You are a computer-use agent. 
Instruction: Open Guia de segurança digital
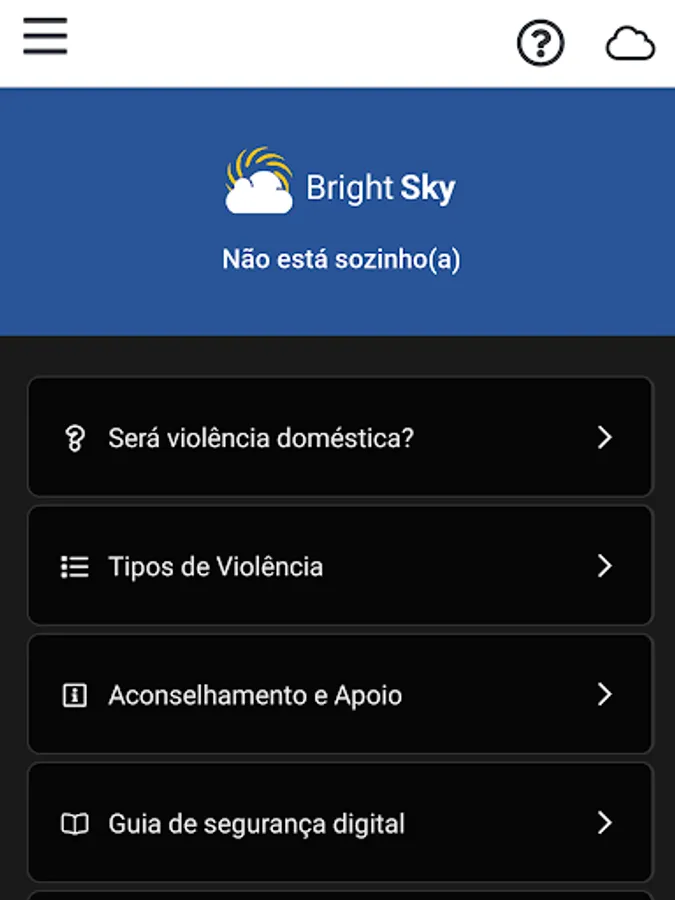(x=339, y=823)
